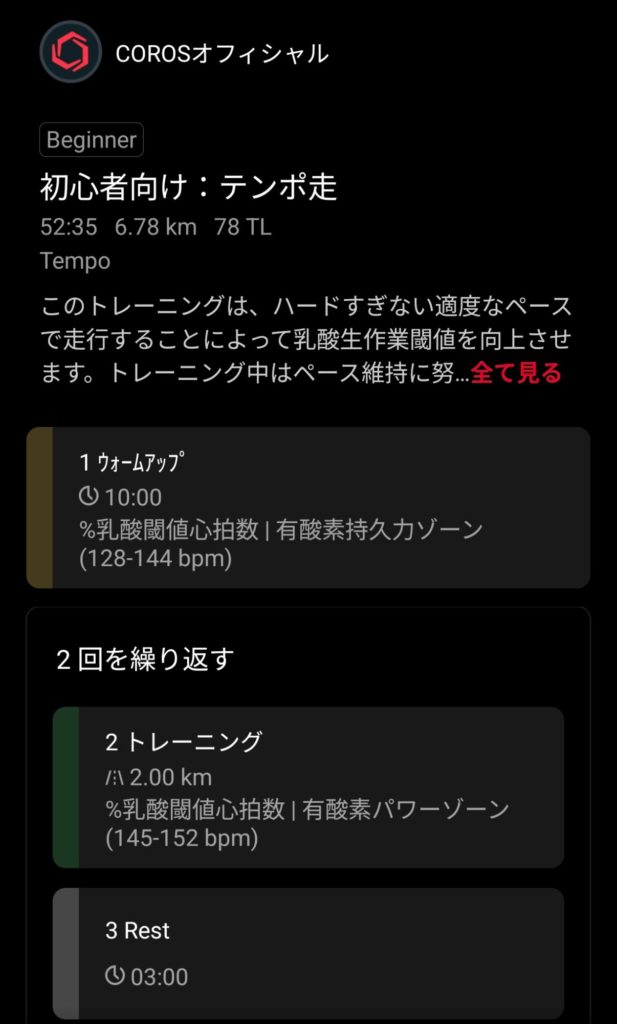This screenshot has width=617, height=1024.
Task: Expand description via 全て見る link
Action: [516, 374]
